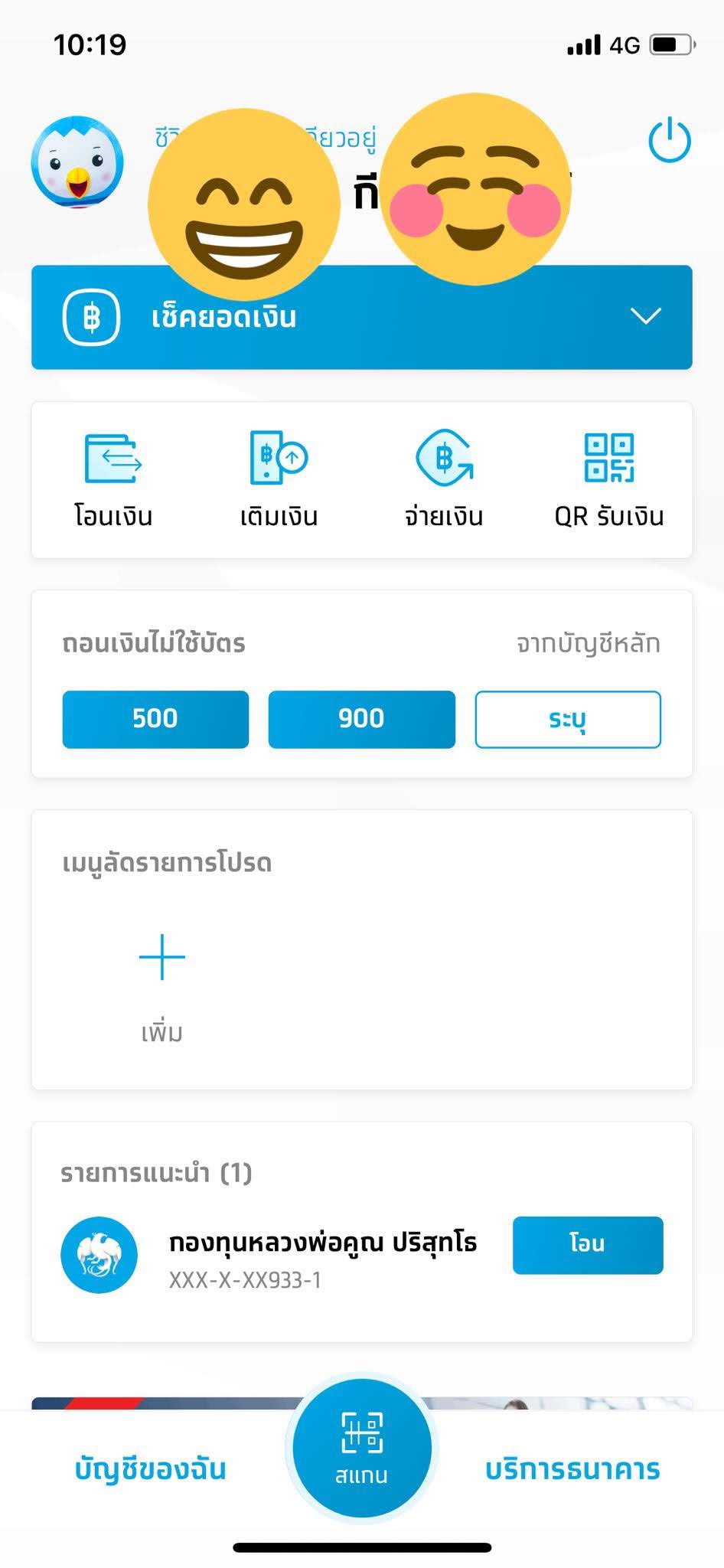This screenshot has width=724, height=1568.
Task: Open the สแกน QR scanner
Action: [x=361, y=1447]
